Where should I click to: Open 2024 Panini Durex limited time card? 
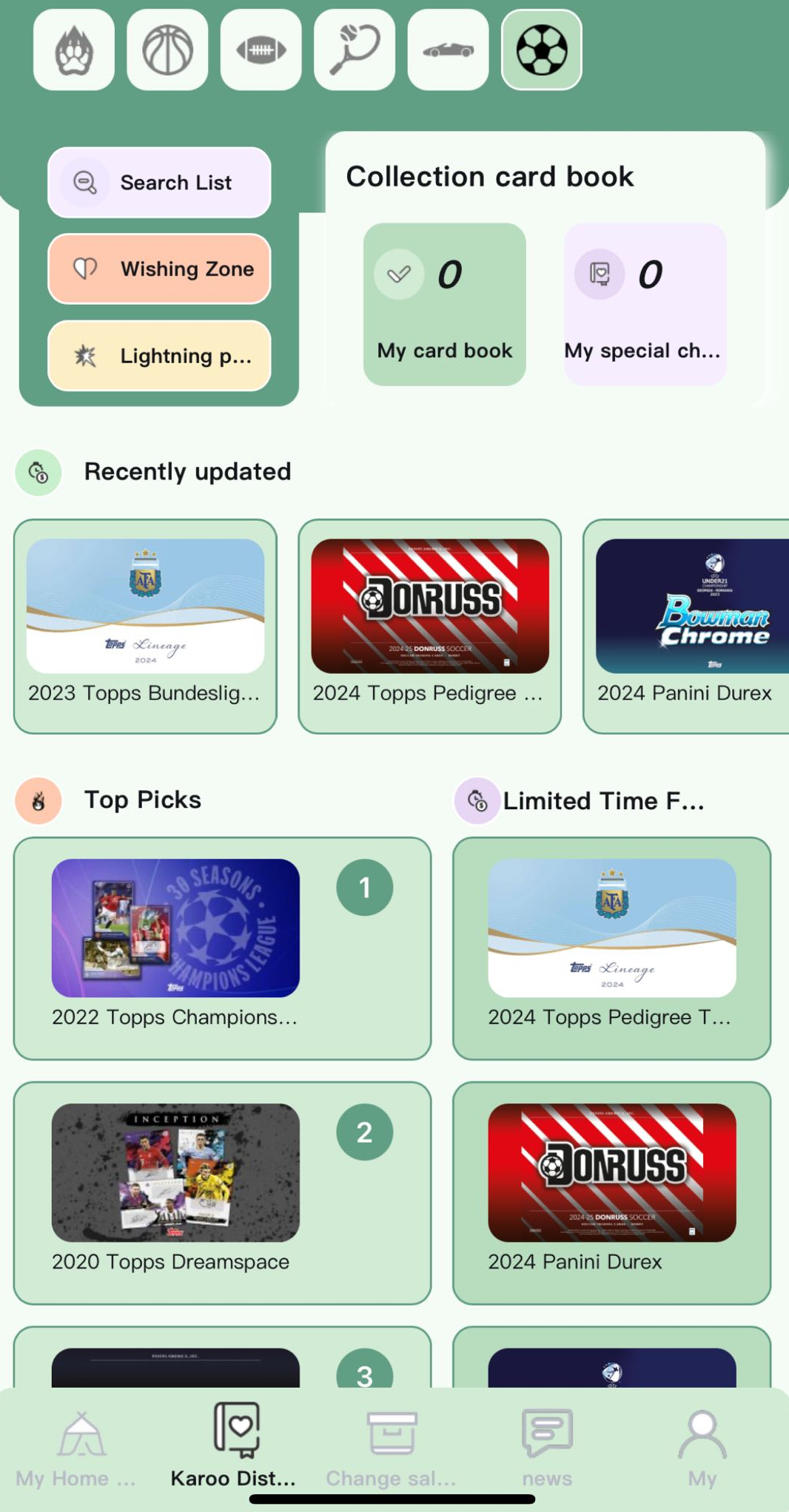click(x=611, y=1192)
